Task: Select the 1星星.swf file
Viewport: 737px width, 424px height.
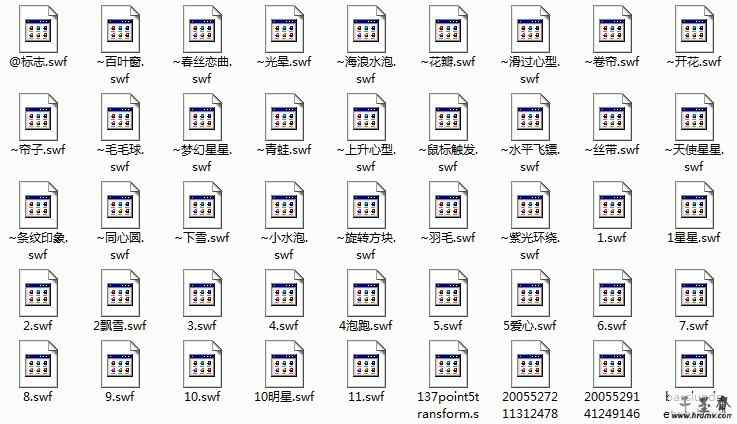Action: point(694,204)
